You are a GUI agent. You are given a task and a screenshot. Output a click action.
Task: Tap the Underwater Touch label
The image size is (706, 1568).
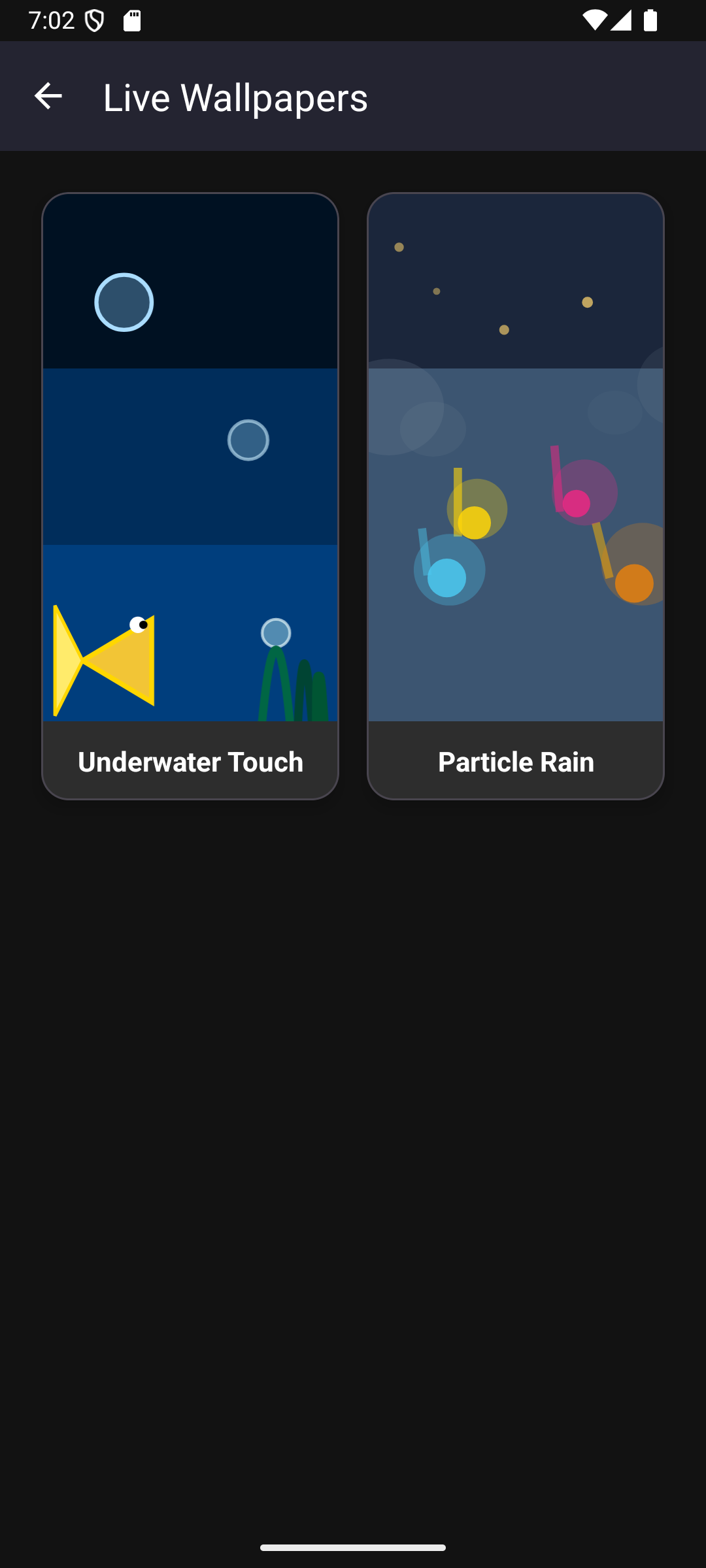coord(190,761)
